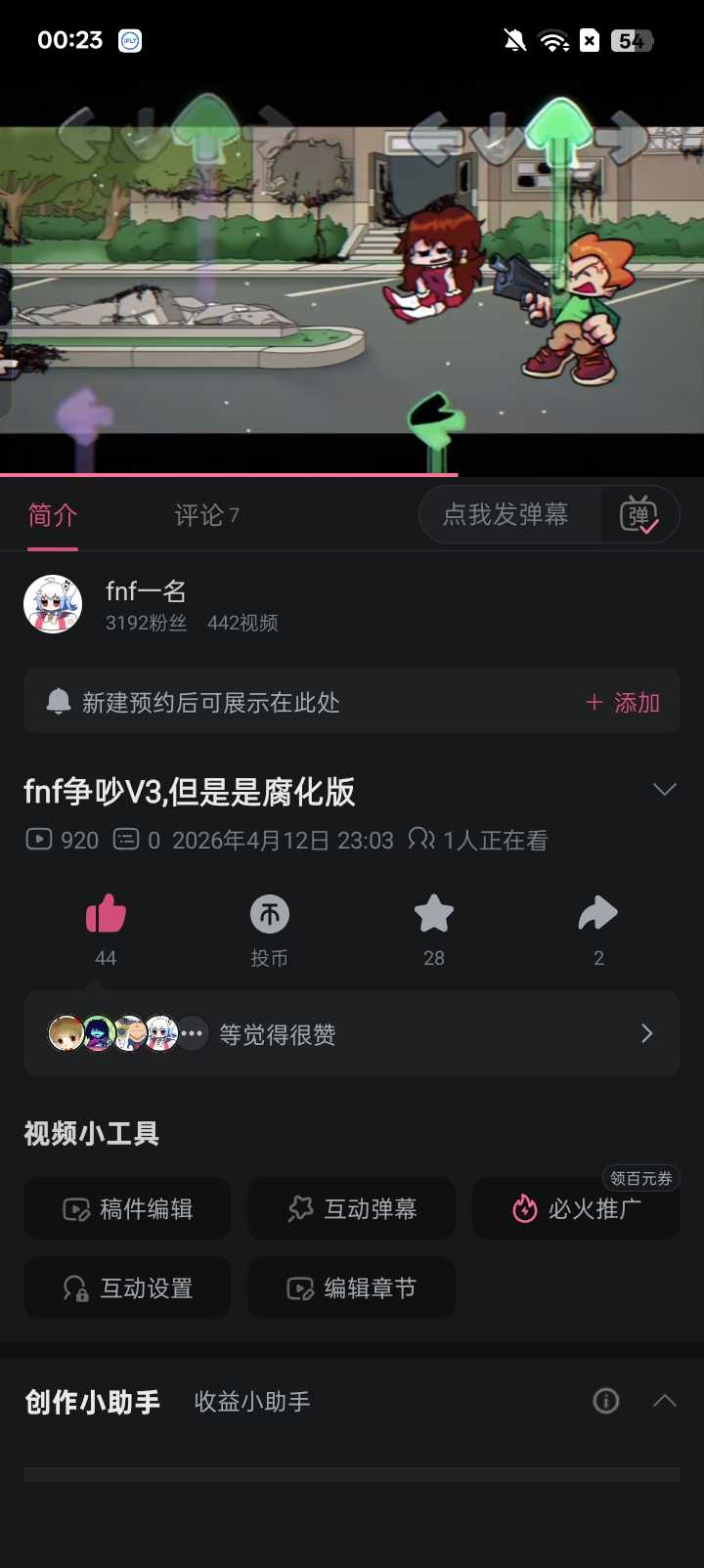Open the list of users 等觉得很赞
704x1568 pixels.
pos(352,1034)
